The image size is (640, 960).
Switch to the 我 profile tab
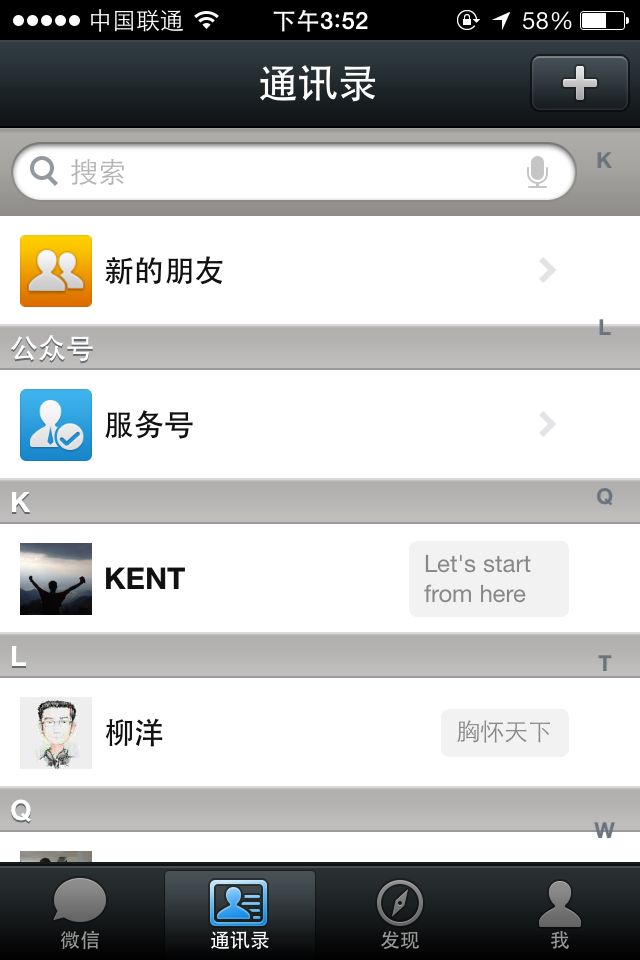559,913
